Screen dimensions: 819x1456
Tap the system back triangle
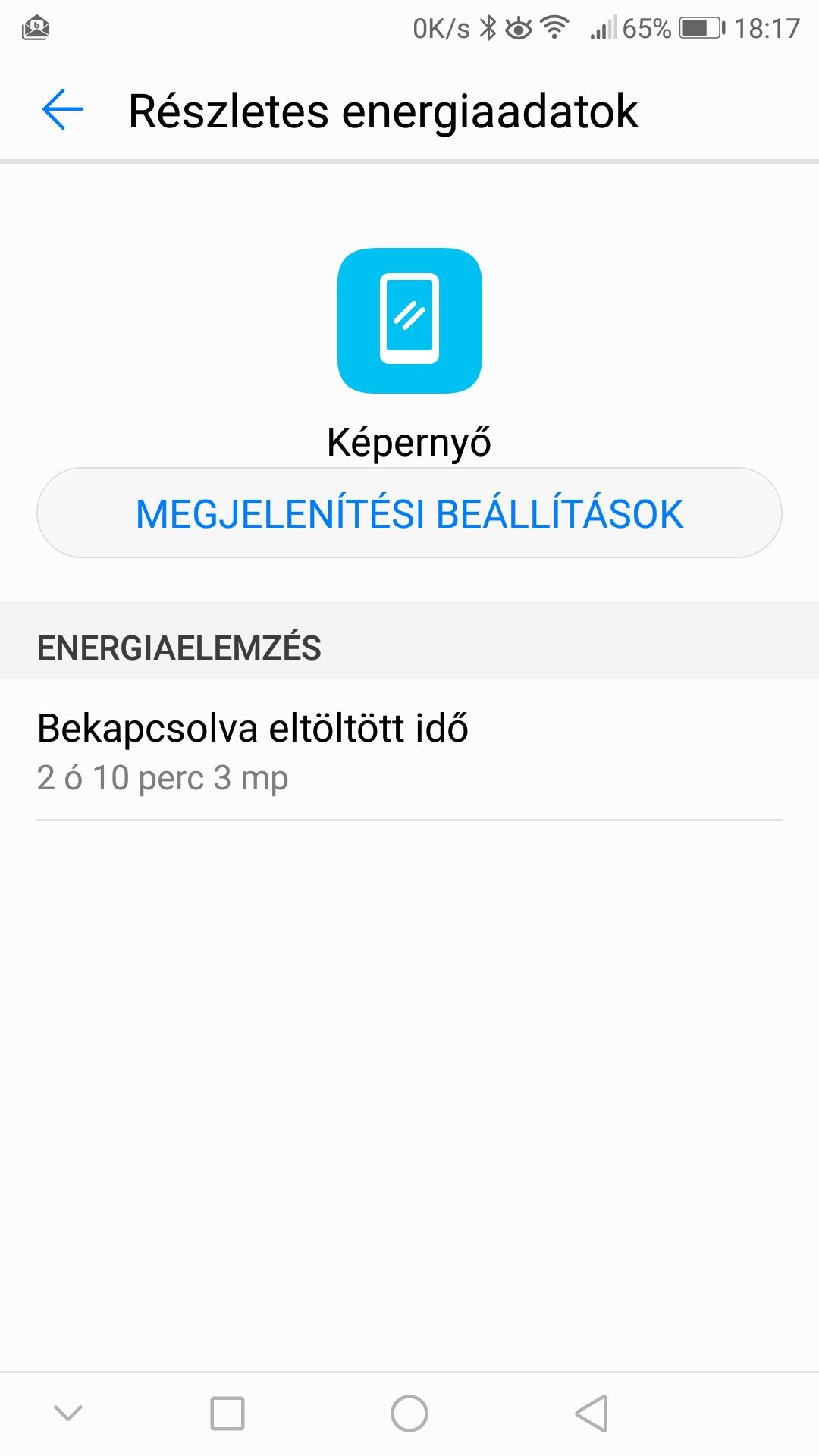pos(592,1414)
